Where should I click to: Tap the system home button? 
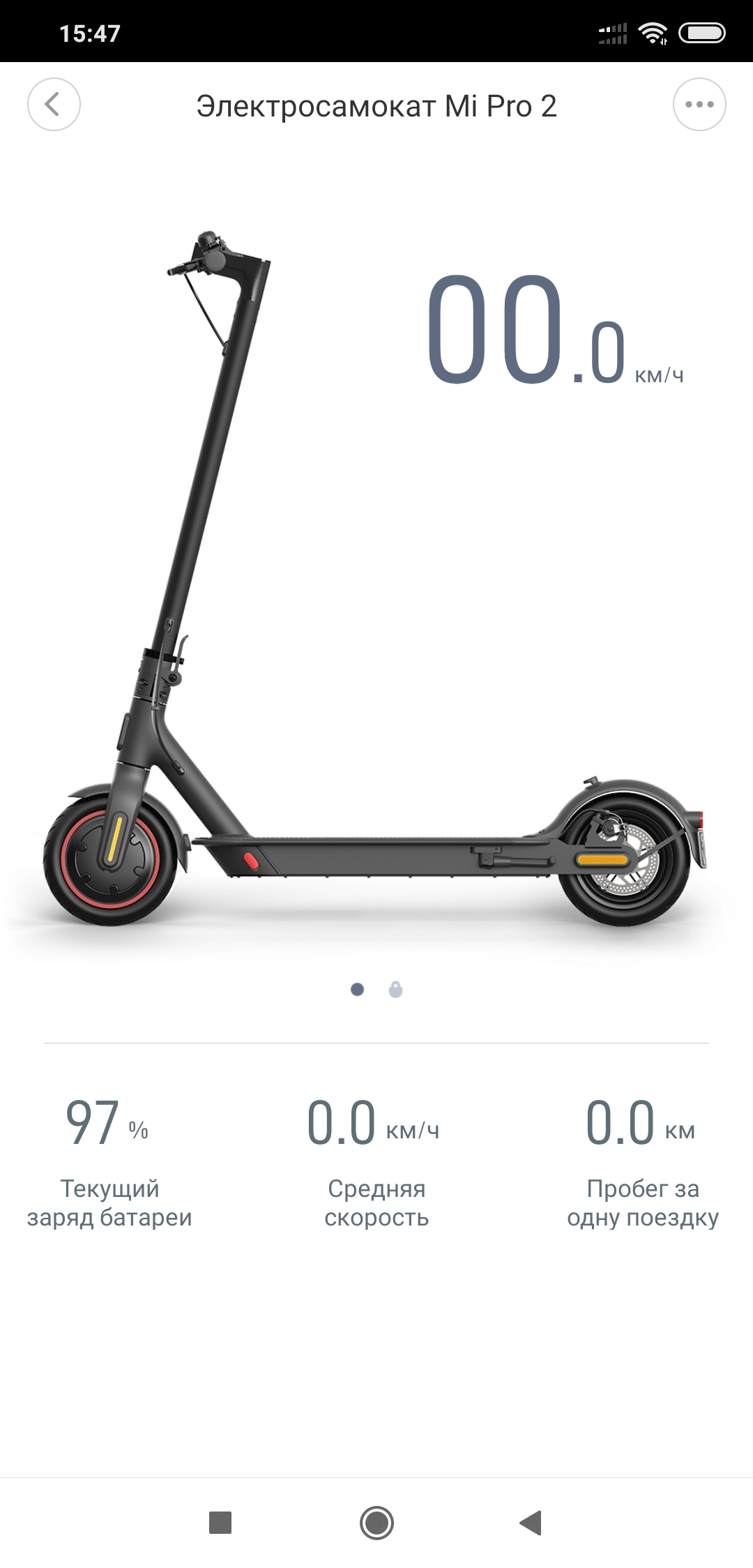[x=376, y=1522]
